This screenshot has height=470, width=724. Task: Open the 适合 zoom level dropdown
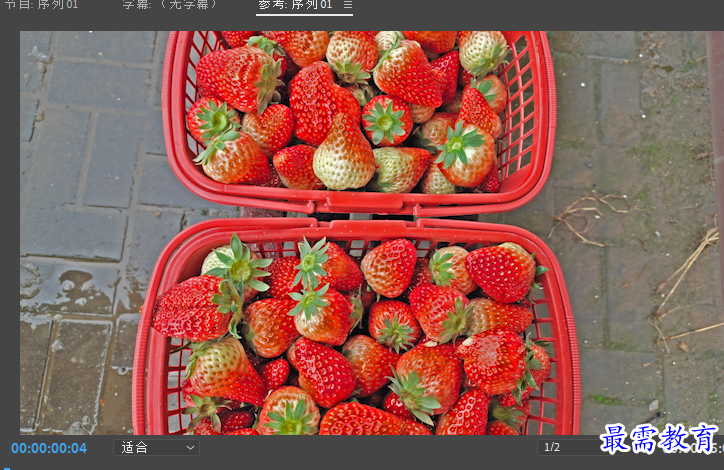pos(157,448)
